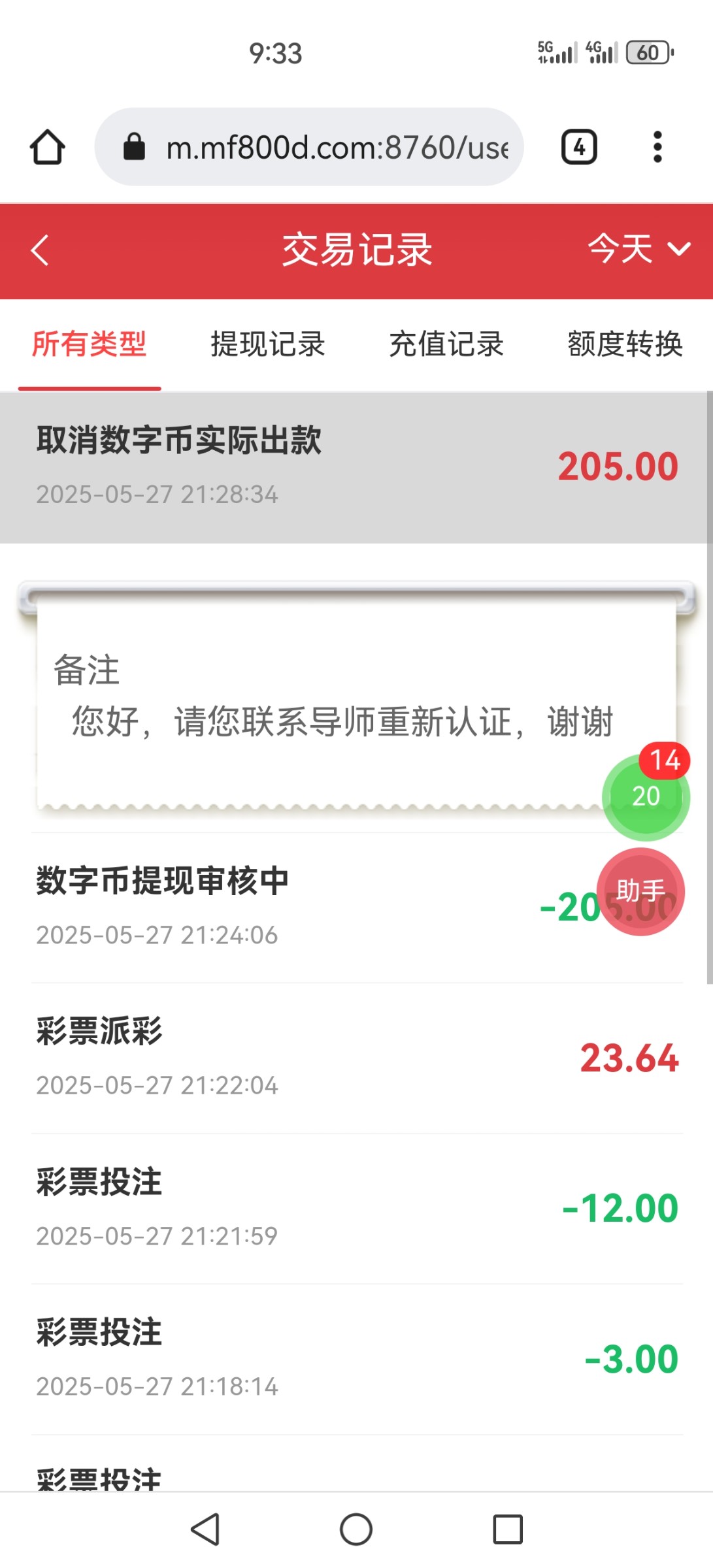The width and height of the screenshot is (713, 1568).
Task: Tap the system back navigation button
Action: click(x=205, y=1529)
